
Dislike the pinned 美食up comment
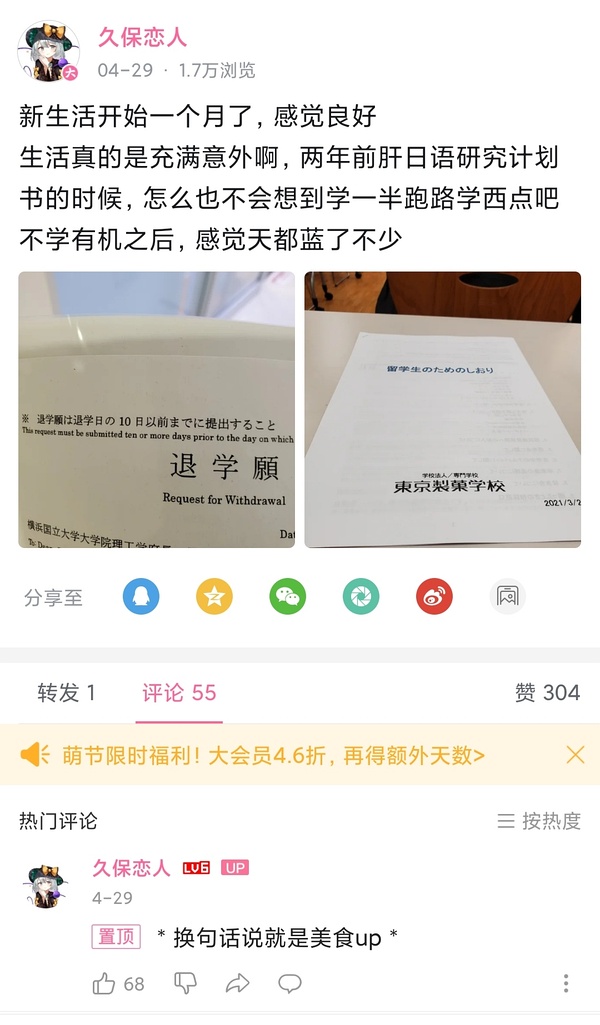185,984
